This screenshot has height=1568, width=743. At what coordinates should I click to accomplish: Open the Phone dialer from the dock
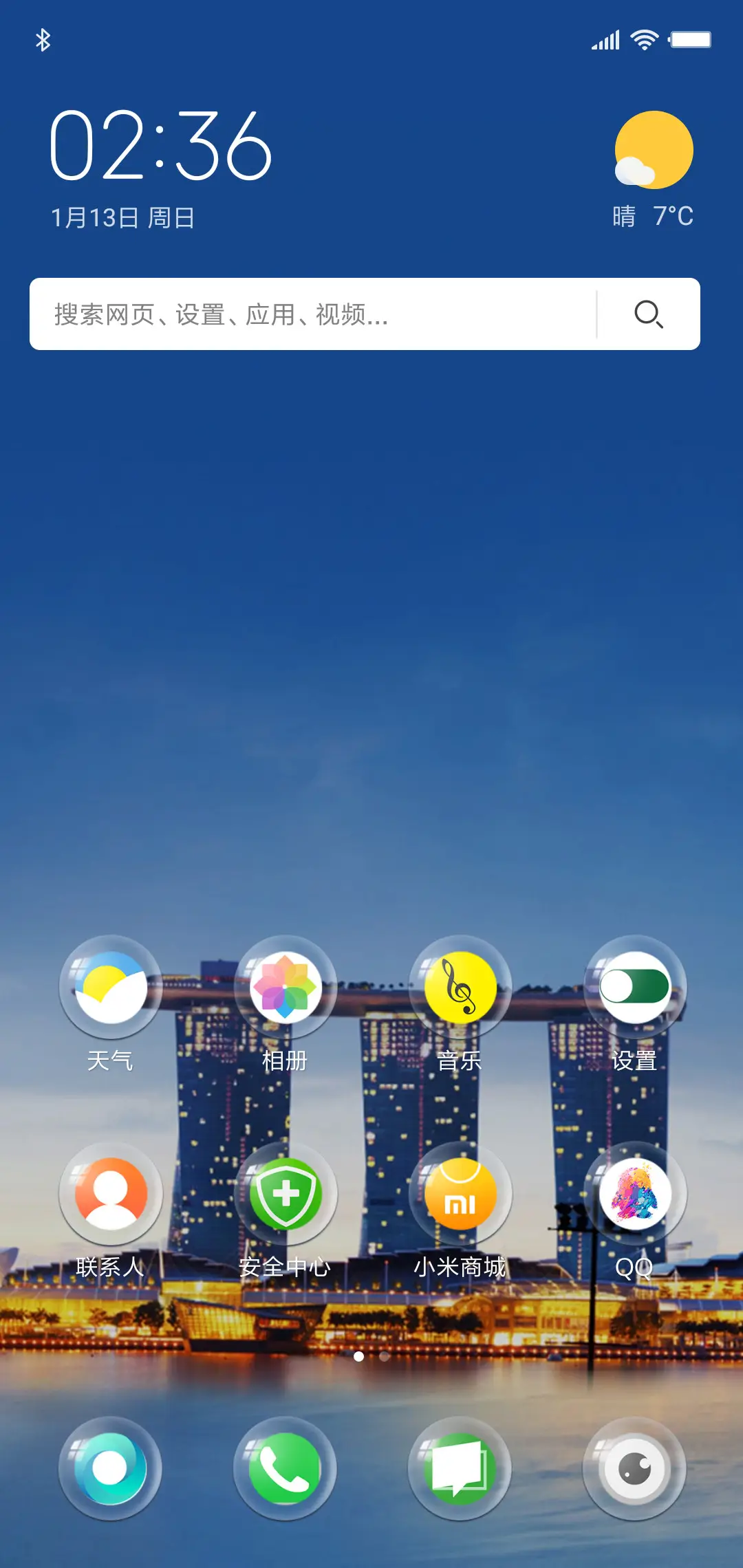[285, 1468]
